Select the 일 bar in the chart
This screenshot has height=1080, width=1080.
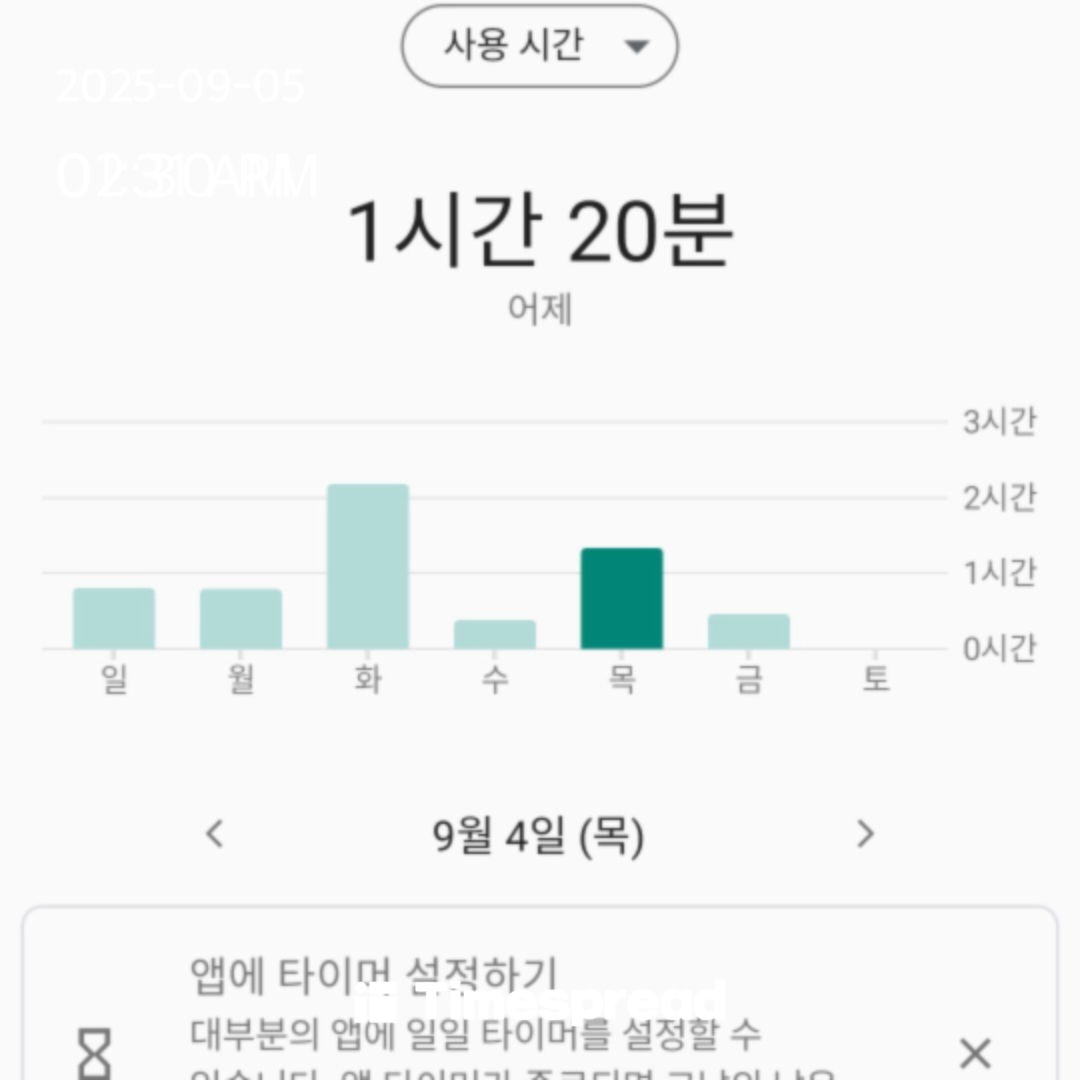click(x=114, y=618)
